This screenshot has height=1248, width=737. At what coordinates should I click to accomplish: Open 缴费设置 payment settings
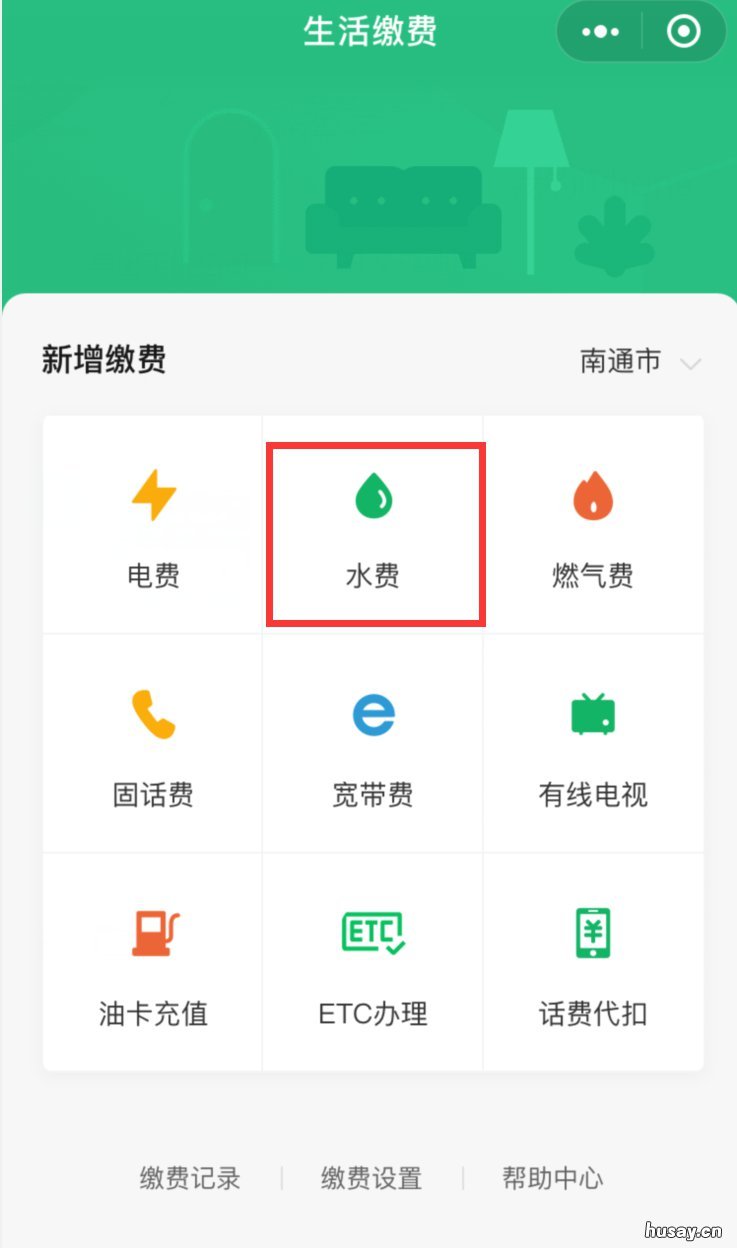coord(372,1179)
